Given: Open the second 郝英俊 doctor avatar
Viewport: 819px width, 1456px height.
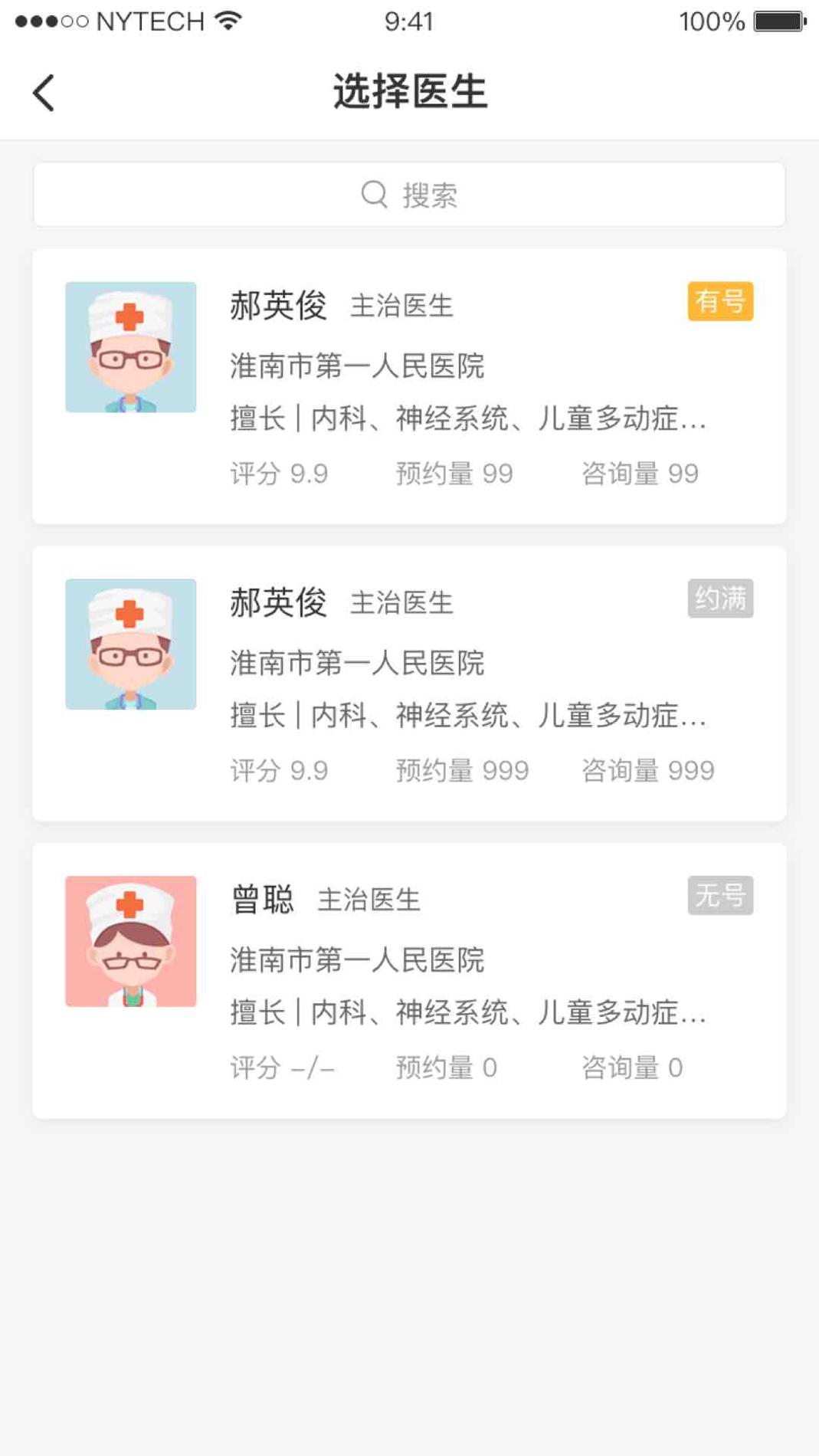Looking at the screenshot, I should tap(130, 644).
